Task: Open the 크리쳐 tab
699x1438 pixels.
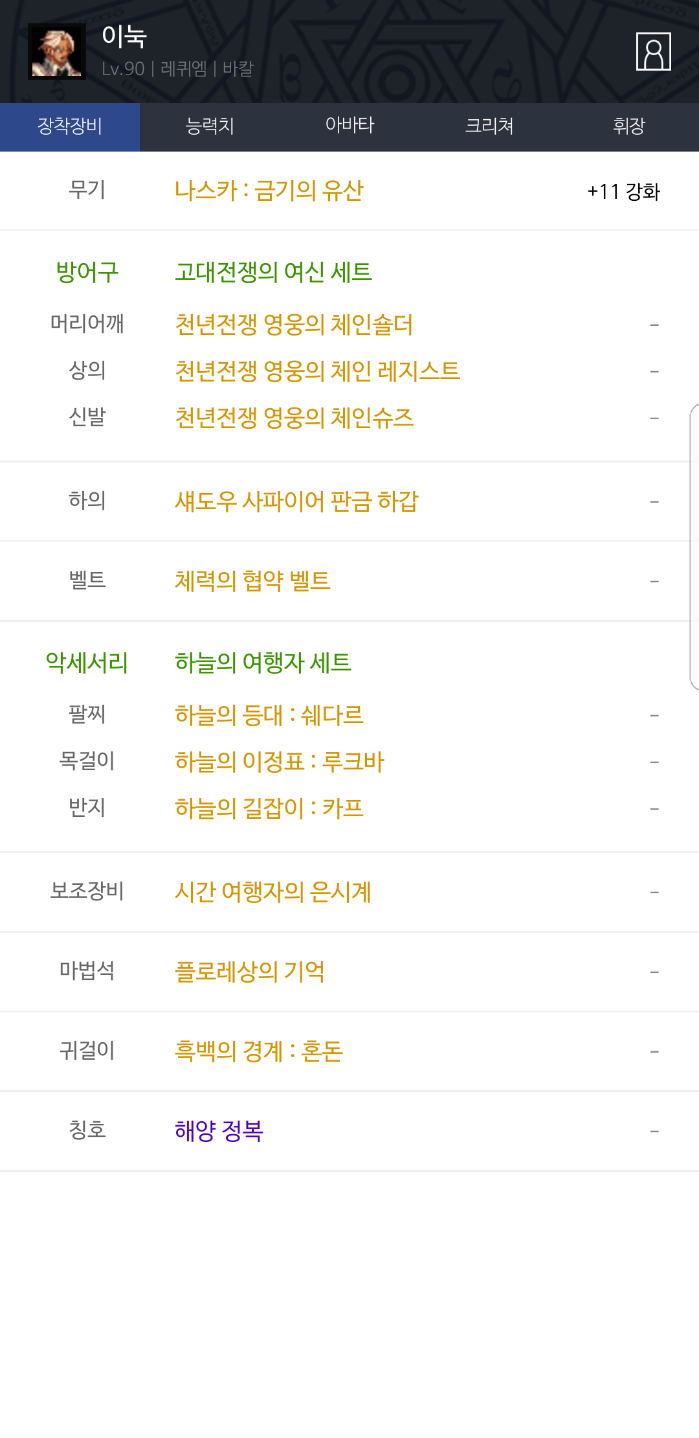Action: point(489,126)
